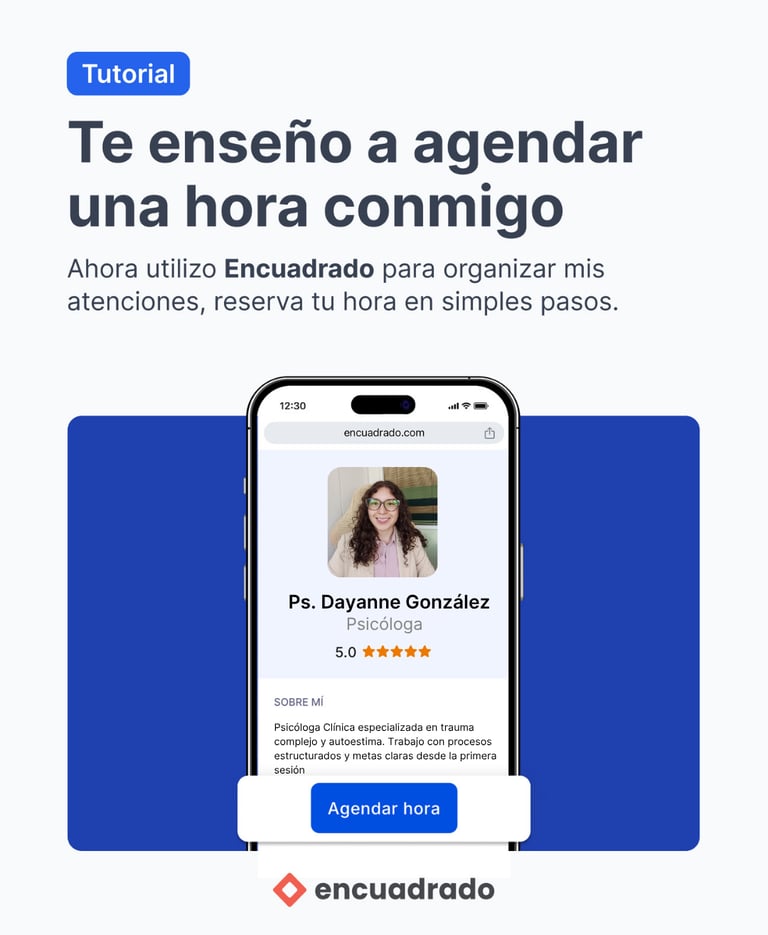The height and width of the screenshot is (935, 768).
Task: Click the Dynamic Island at the phone top
Action: pyautogui.click(x=383, y=404)
